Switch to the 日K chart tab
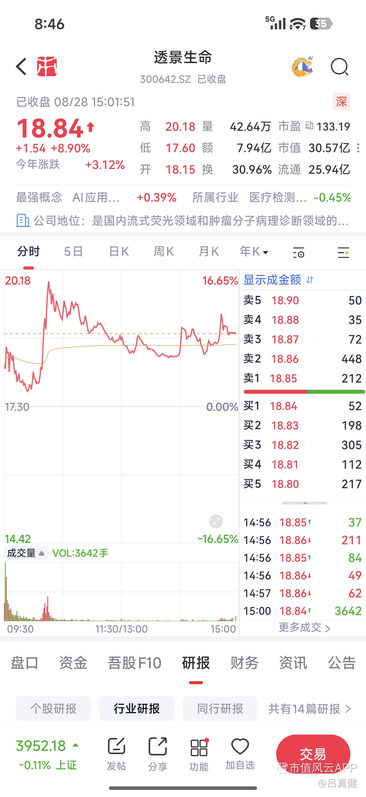 click(x=119, y=252)
